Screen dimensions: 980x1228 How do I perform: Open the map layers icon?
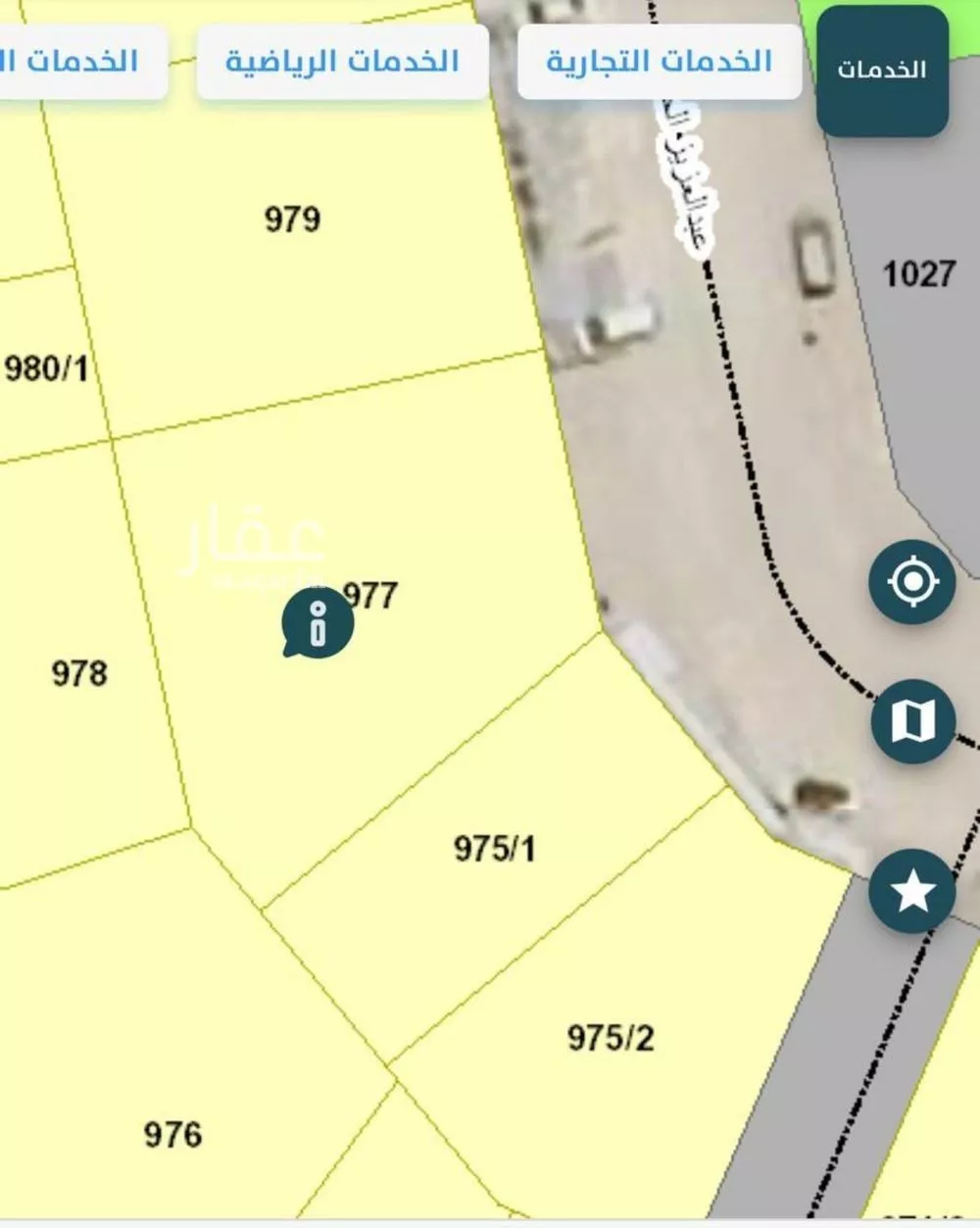912,722
